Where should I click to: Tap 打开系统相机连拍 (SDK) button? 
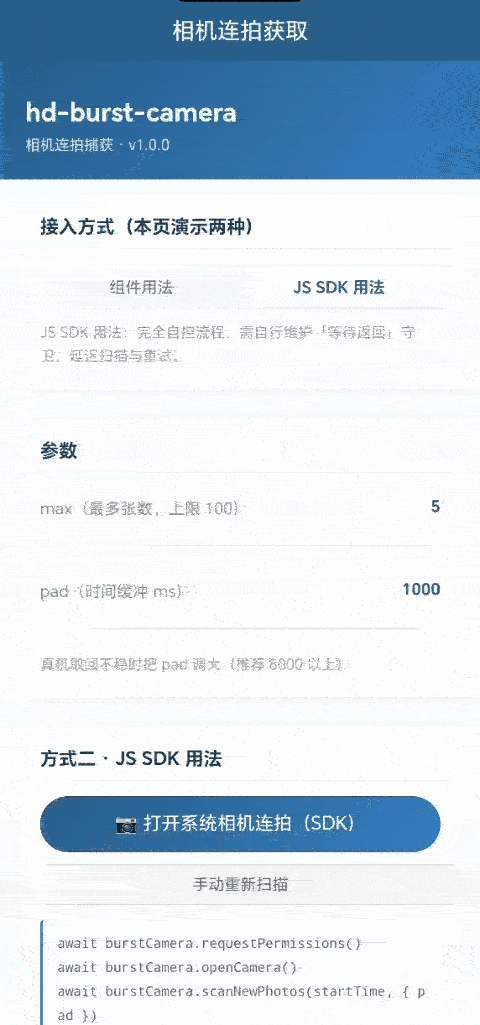(x=240, y=824)
